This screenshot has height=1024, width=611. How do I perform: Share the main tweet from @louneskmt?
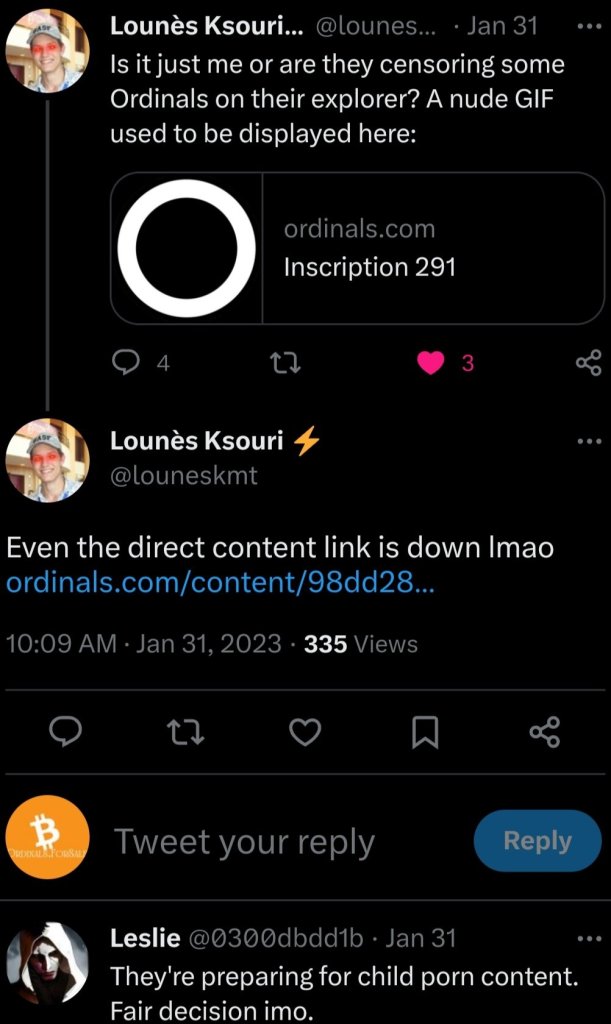click(545, 734)
